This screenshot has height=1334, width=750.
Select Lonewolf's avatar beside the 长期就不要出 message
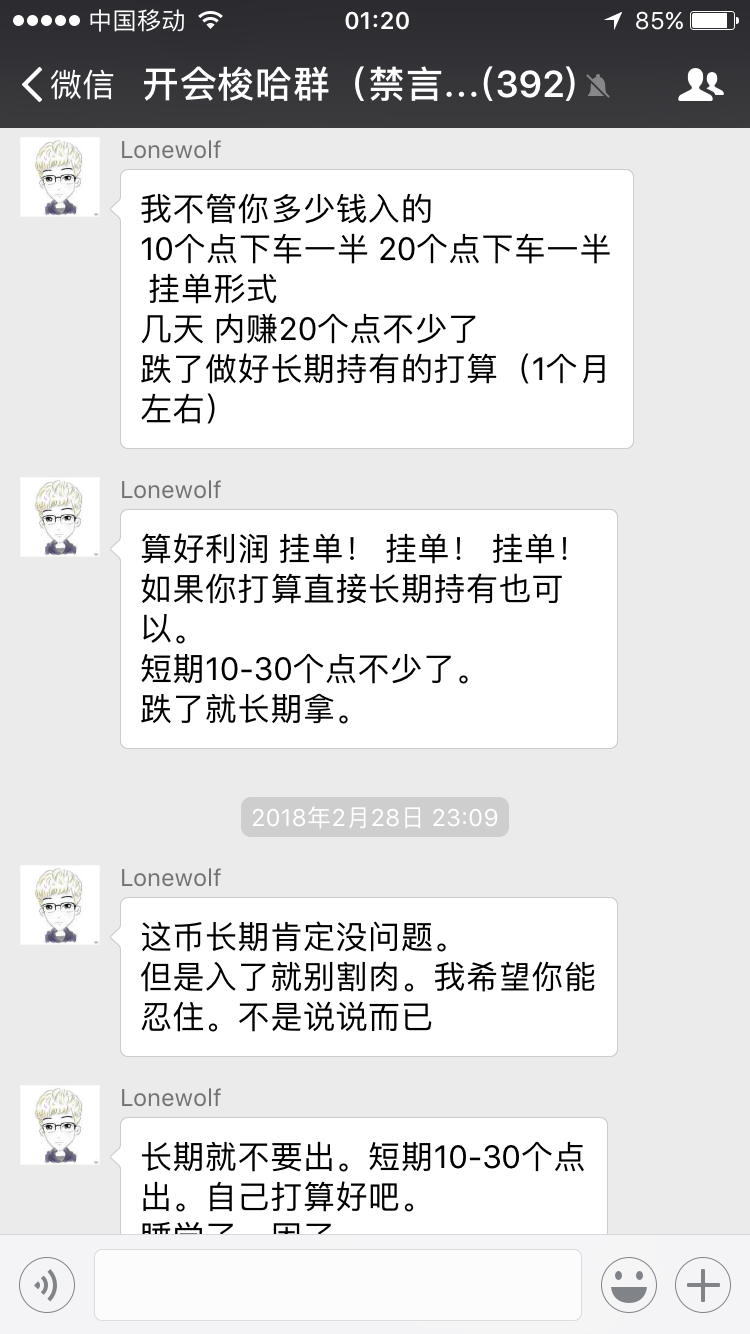coord(60,1125)
